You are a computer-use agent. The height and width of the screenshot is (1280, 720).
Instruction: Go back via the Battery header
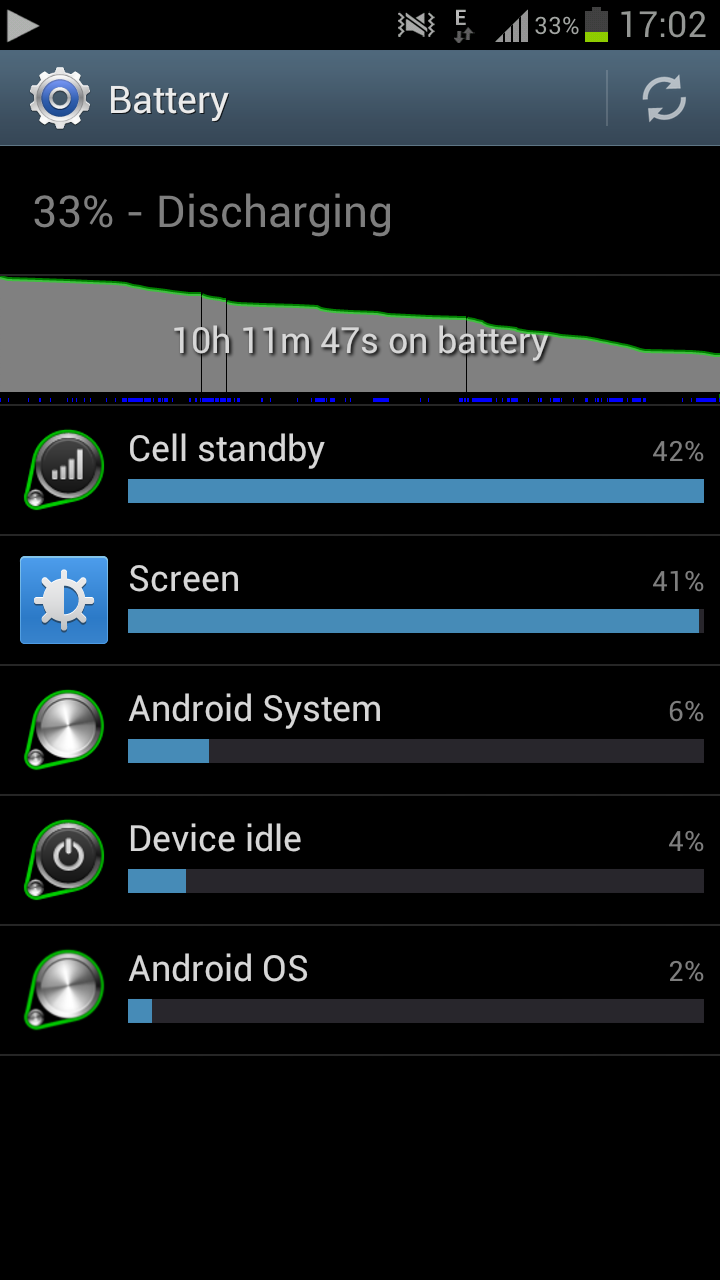click(x=130, y=99)
